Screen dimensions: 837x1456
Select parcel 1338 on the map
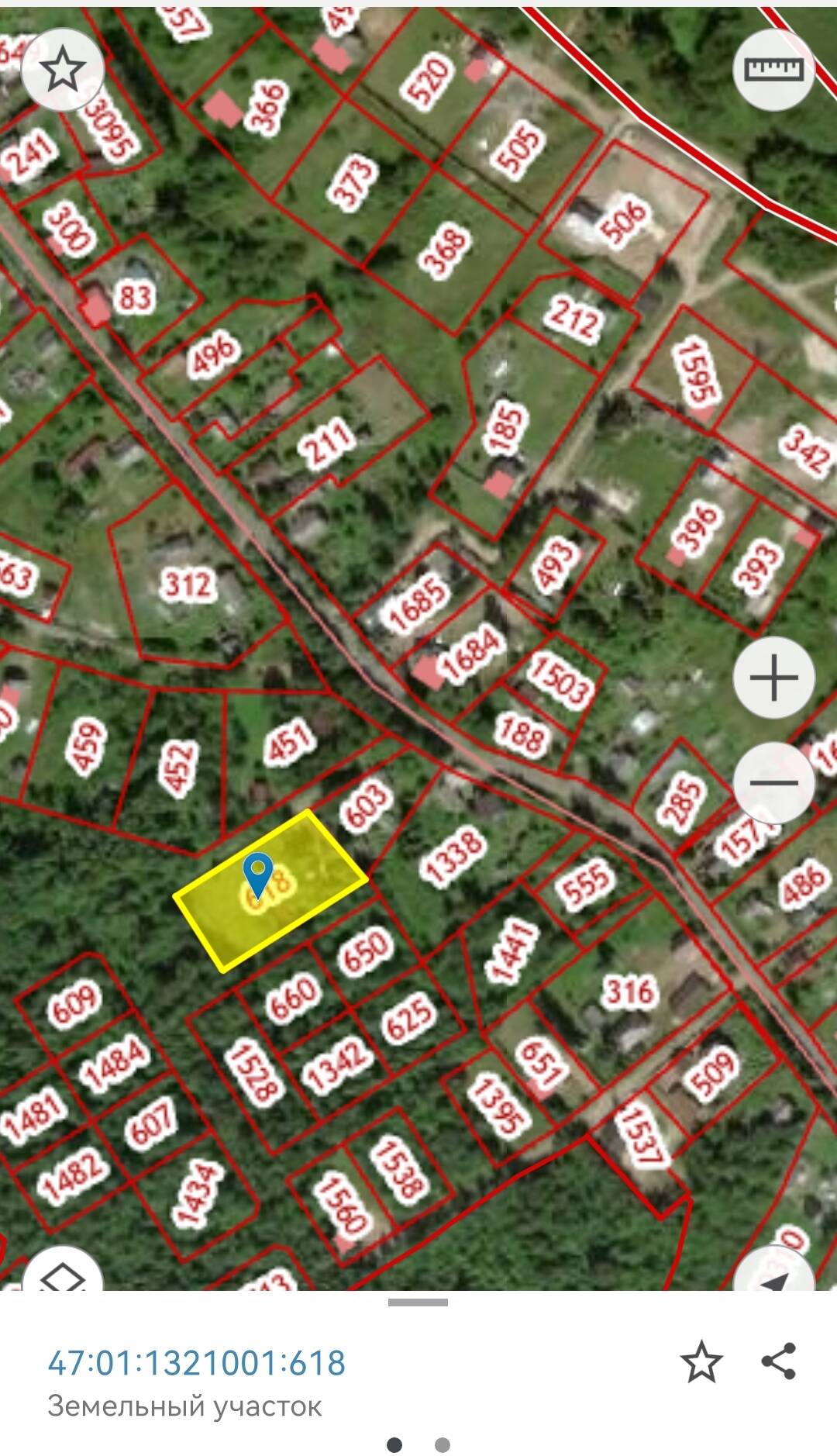coord(453,855)
